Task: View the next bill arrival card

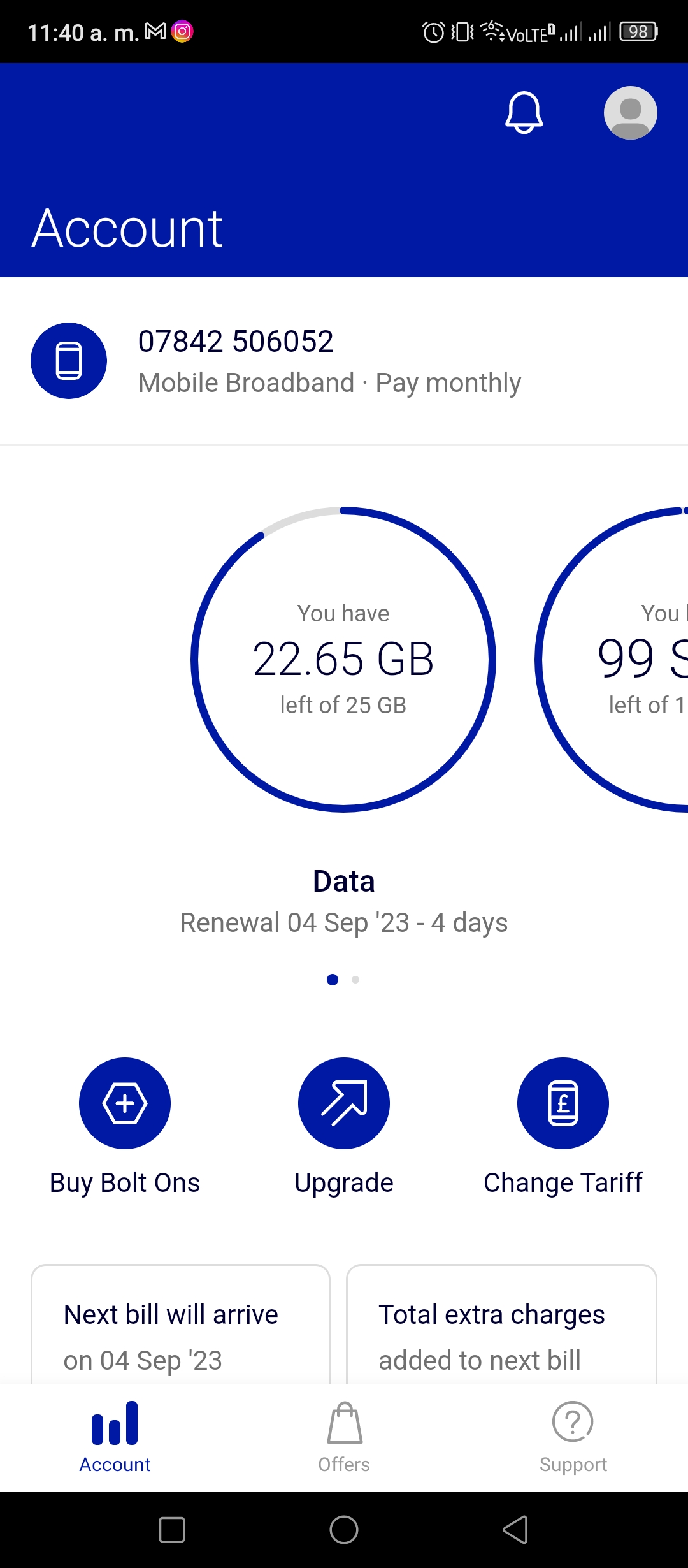Action: point(180,1325)
